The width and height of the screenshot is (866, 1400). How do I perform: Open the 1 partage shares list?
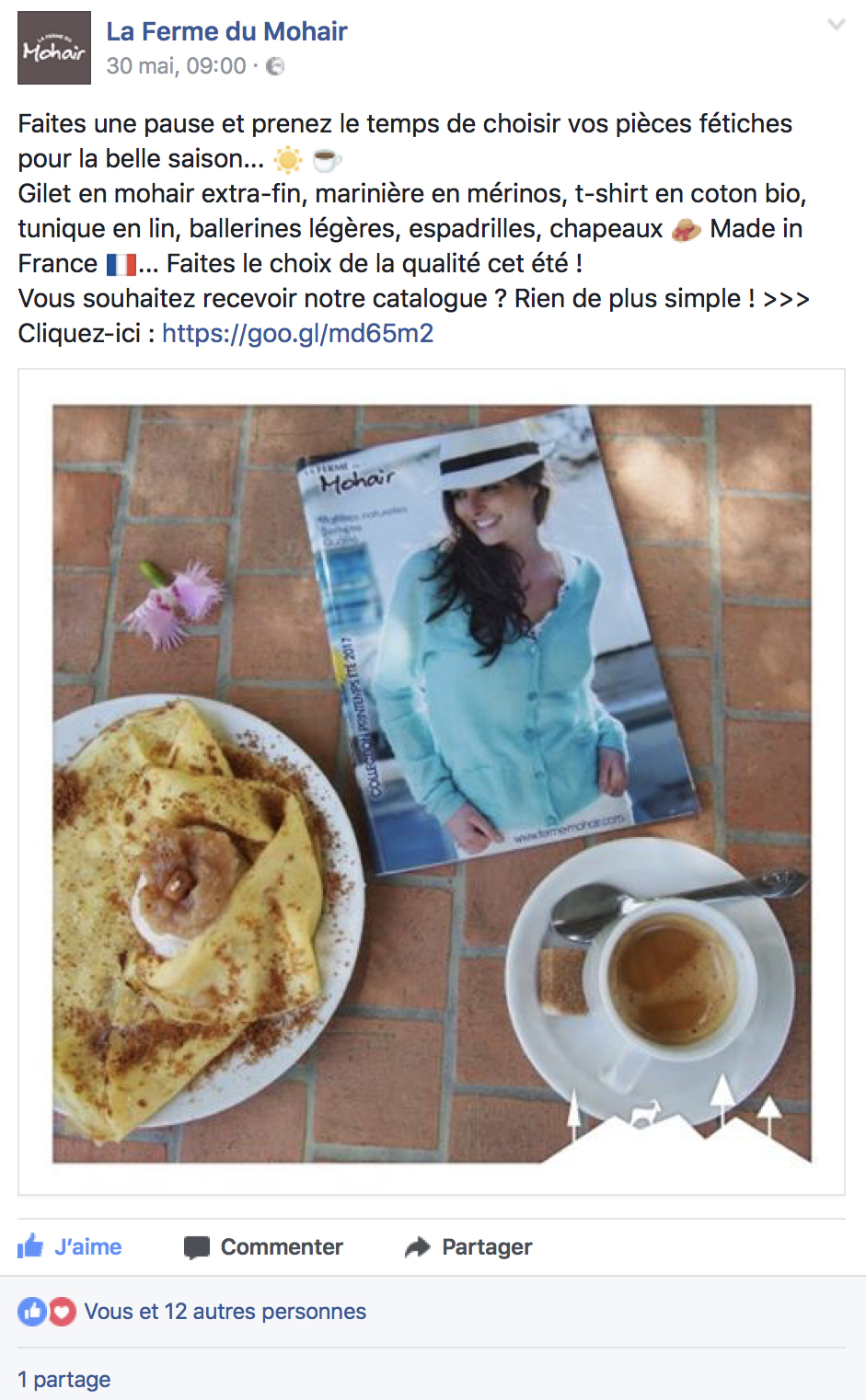[64, 1379]
